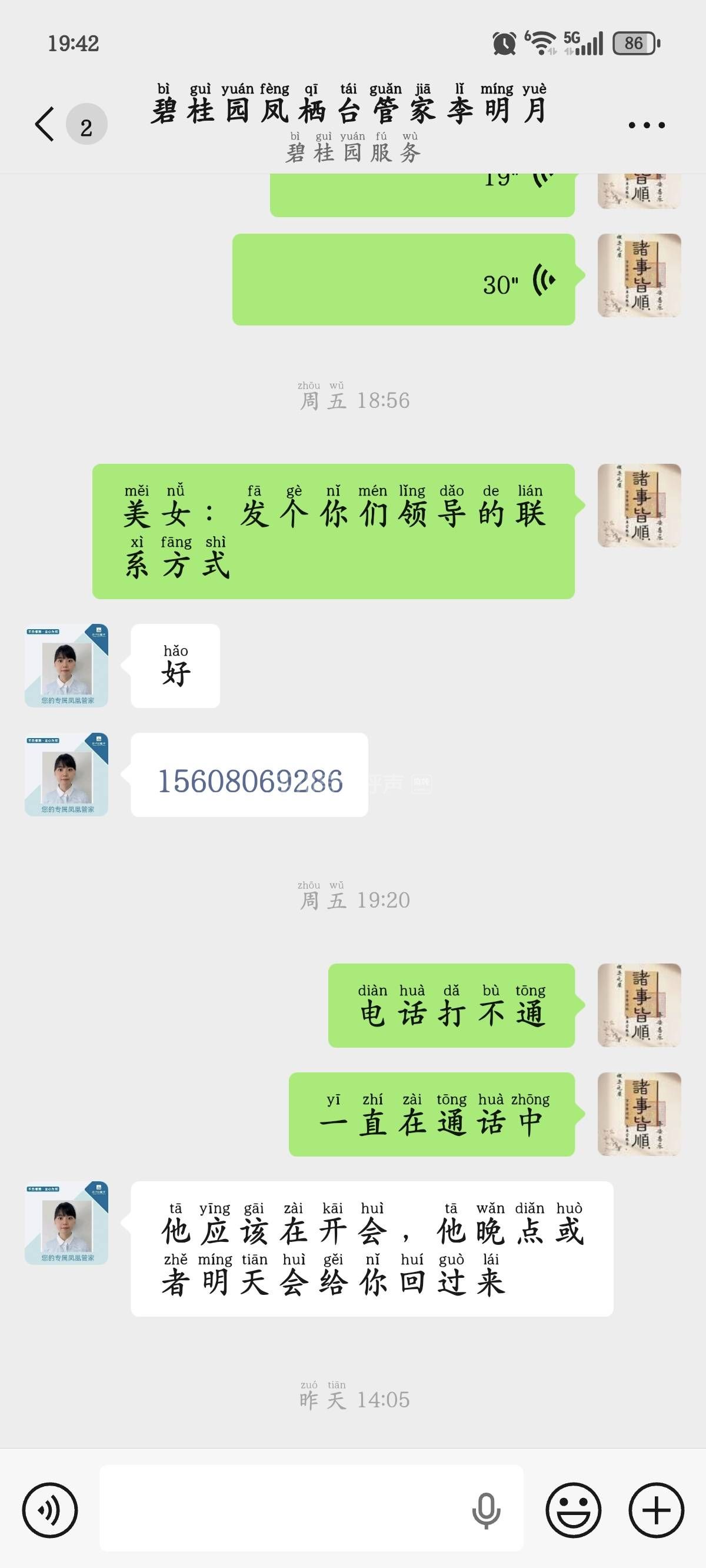Focus the message text input field
Viewport: 706px width, 1568px height.
(280, 1510)
